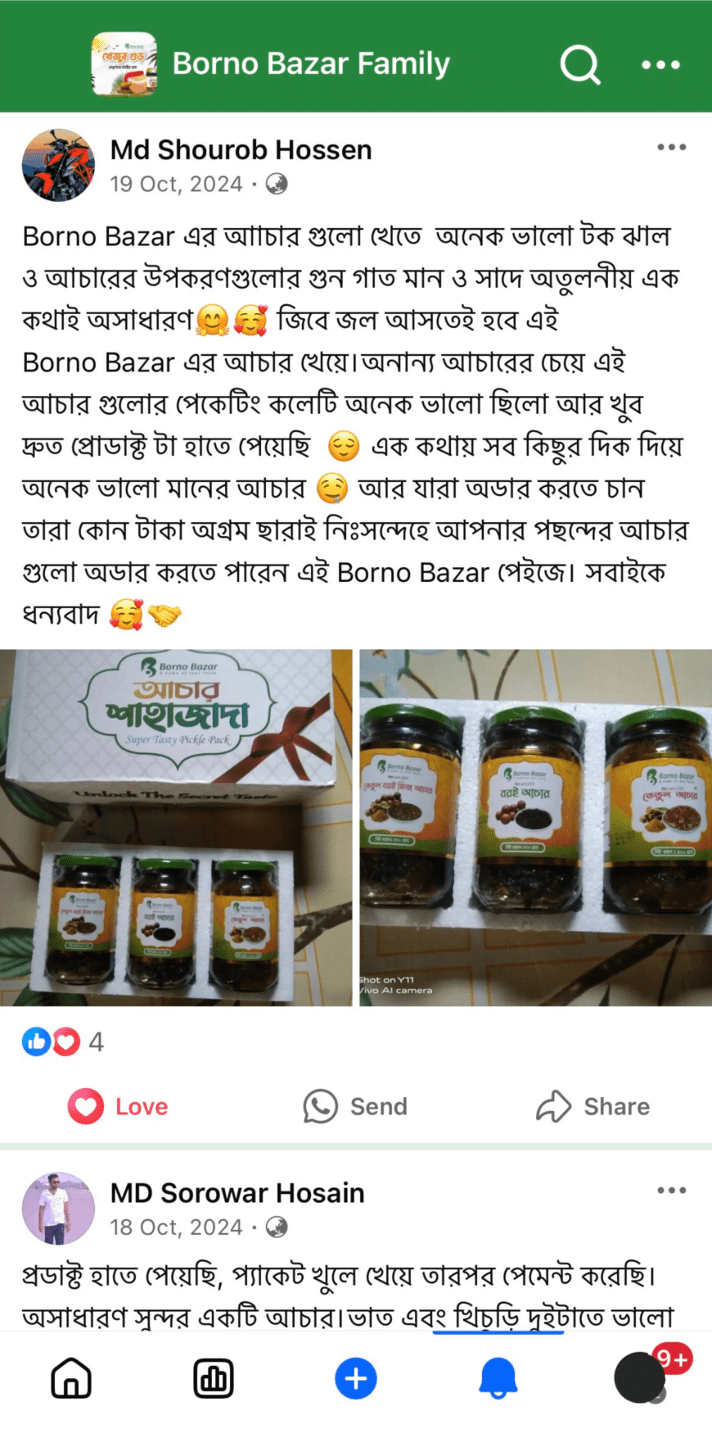Open the Borno Bazar Family group page

coord(310,64)
